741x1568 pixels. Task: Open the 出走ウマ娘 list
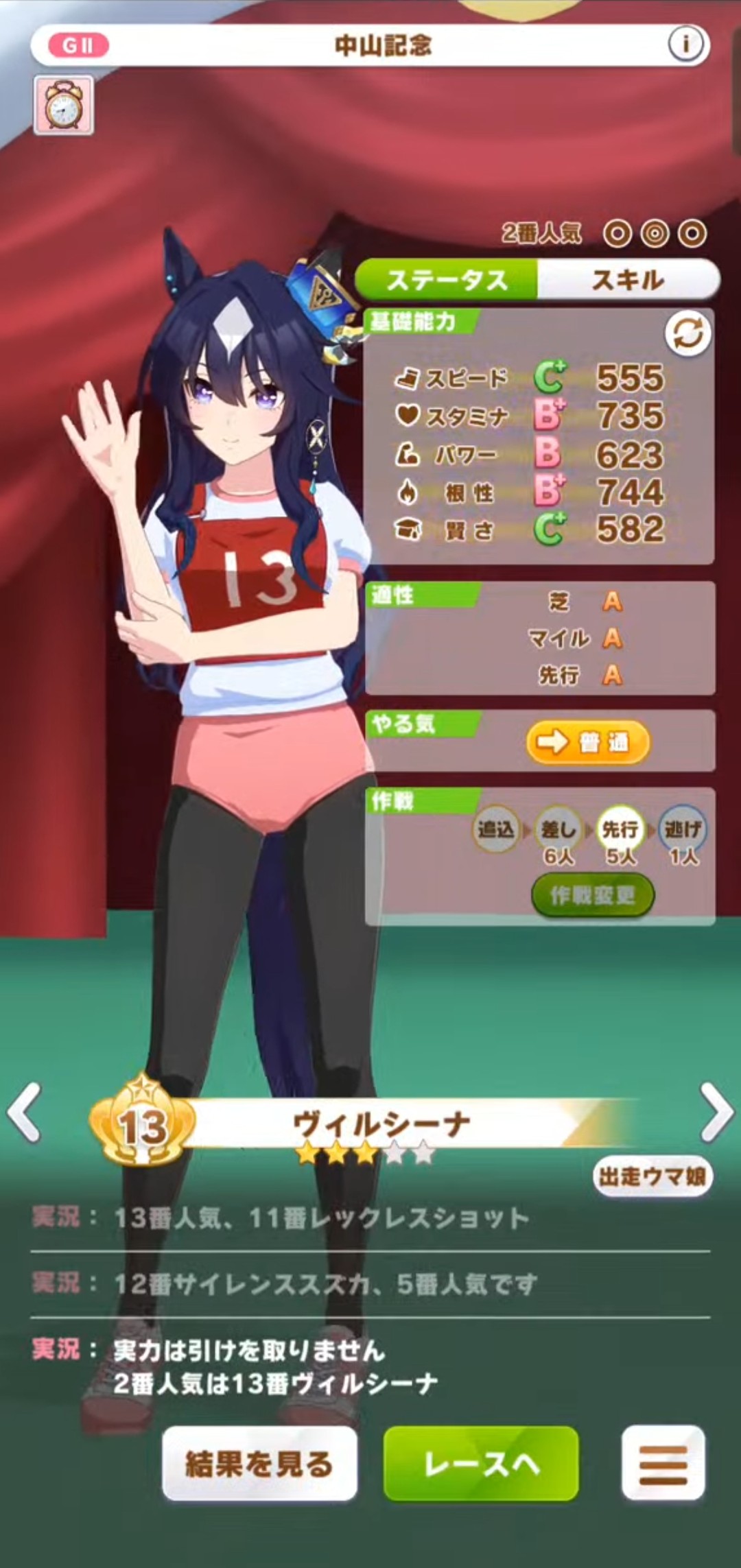tap(652, 1176)
